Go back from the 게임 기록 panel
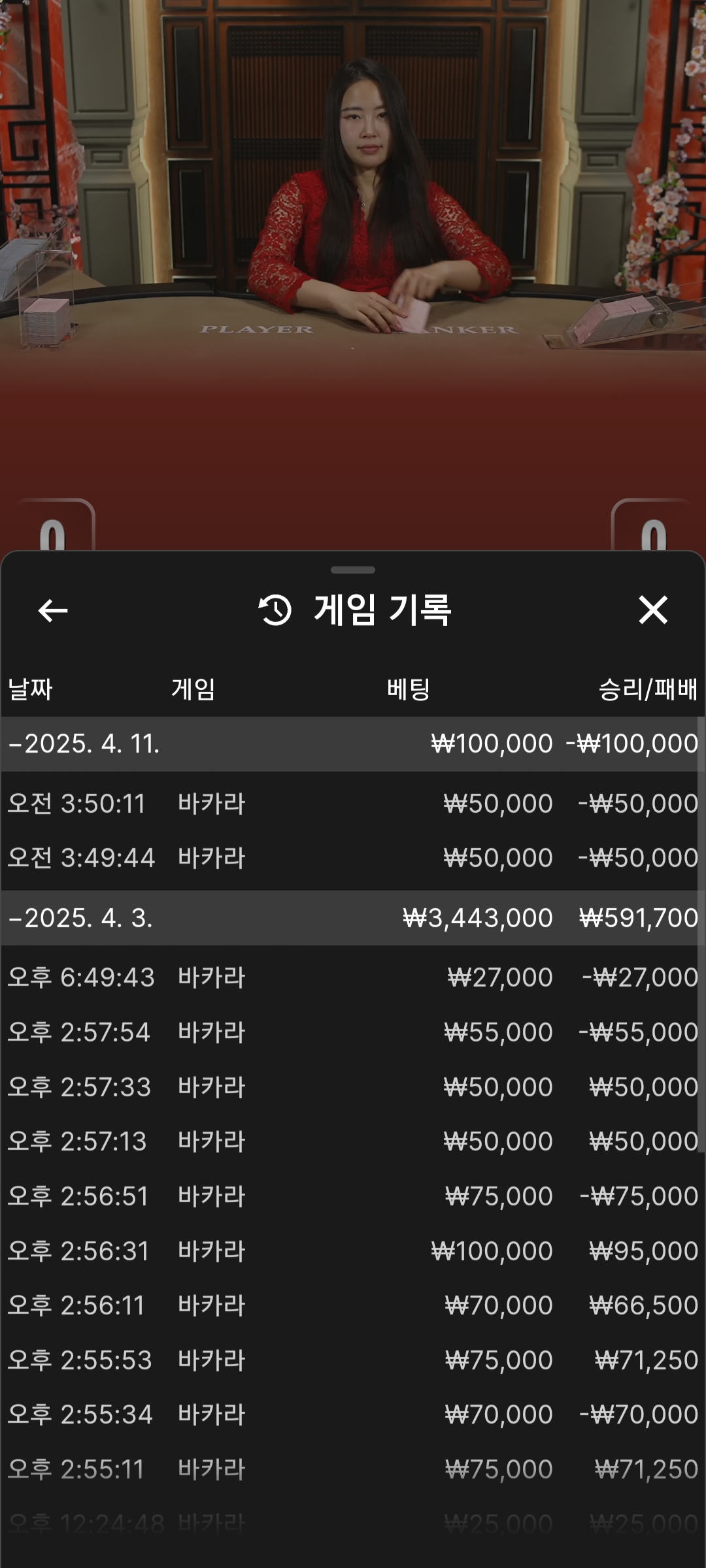 point(53,611)
